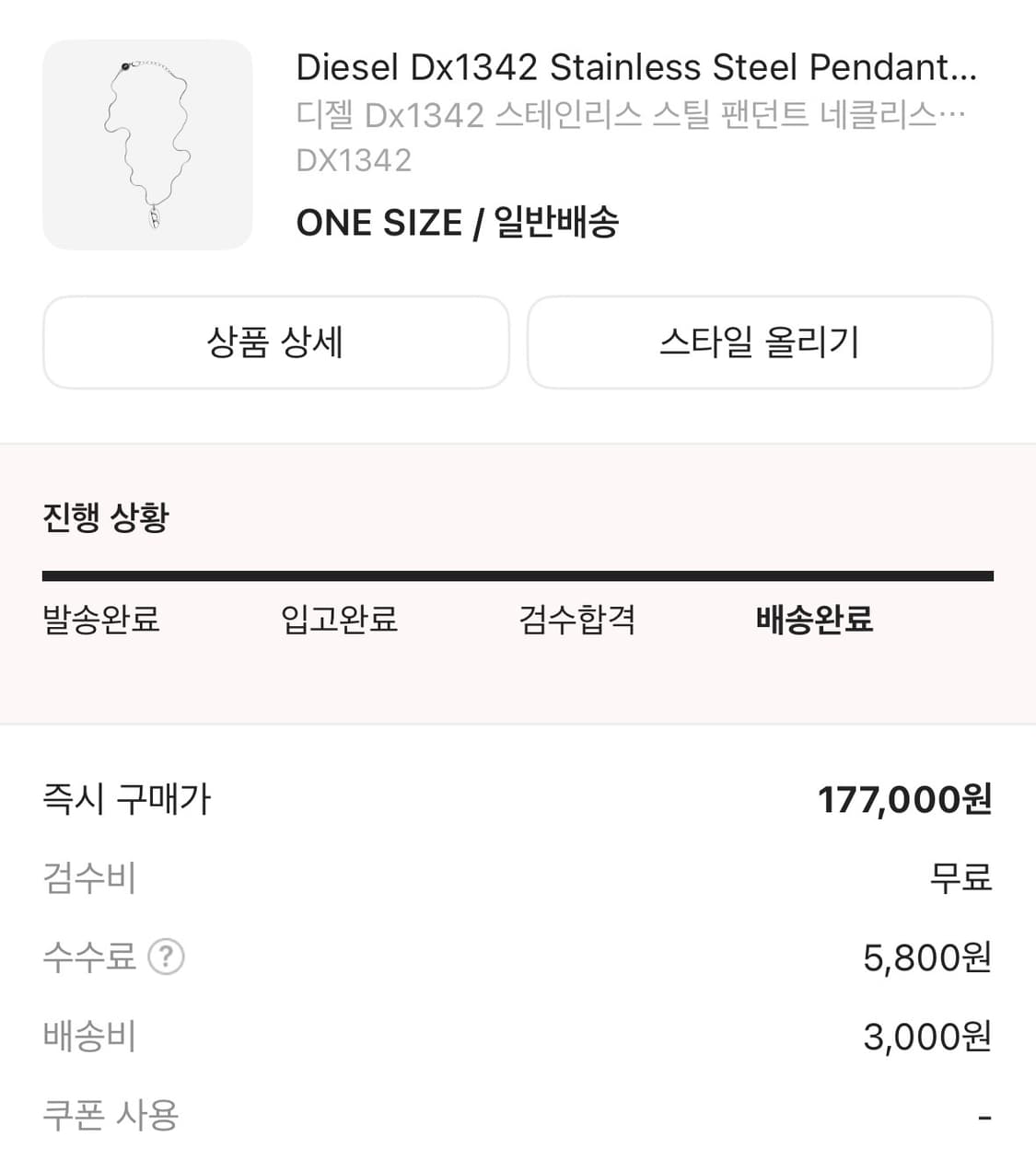The height and width of the screenshot is (1160, 1036).
Task: Click the 검수합격 status label
Action: [576, 621]
